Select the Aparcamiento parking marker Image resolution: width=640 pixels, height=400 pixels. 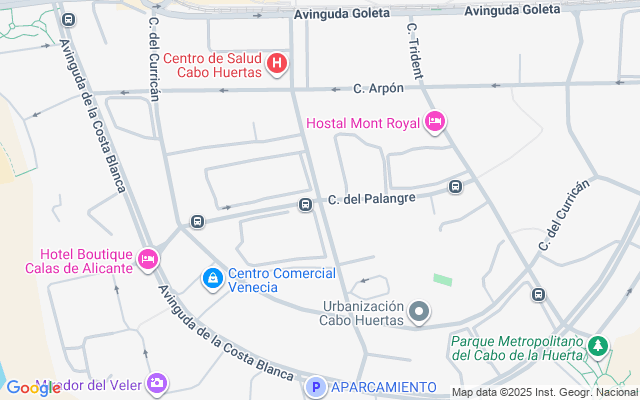pos(316,387)
